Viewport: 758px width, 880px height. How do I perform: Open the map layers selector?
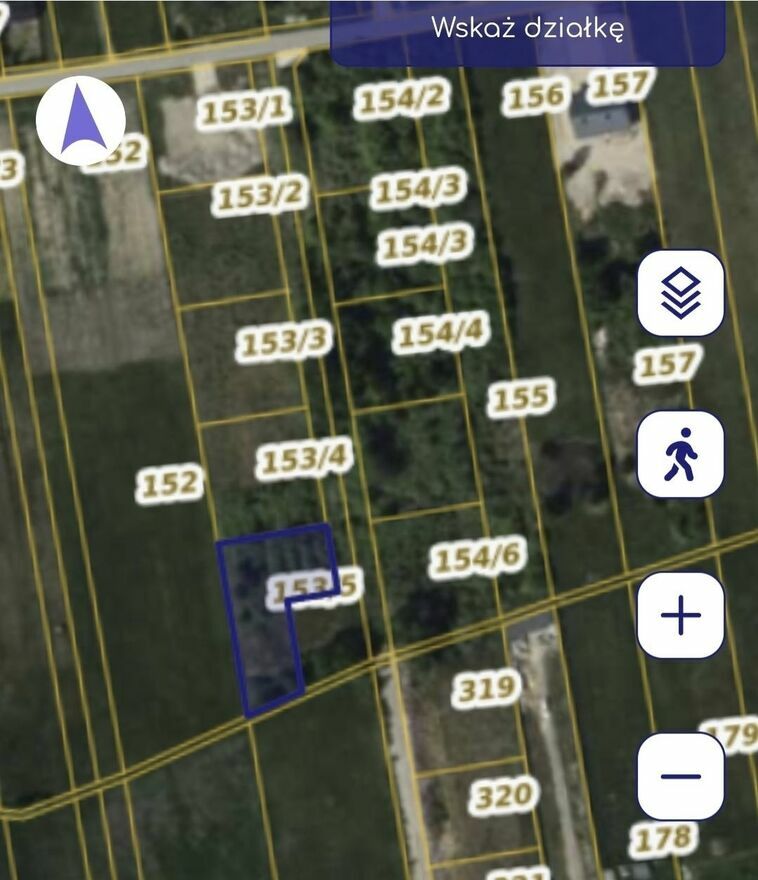(680, 293)
